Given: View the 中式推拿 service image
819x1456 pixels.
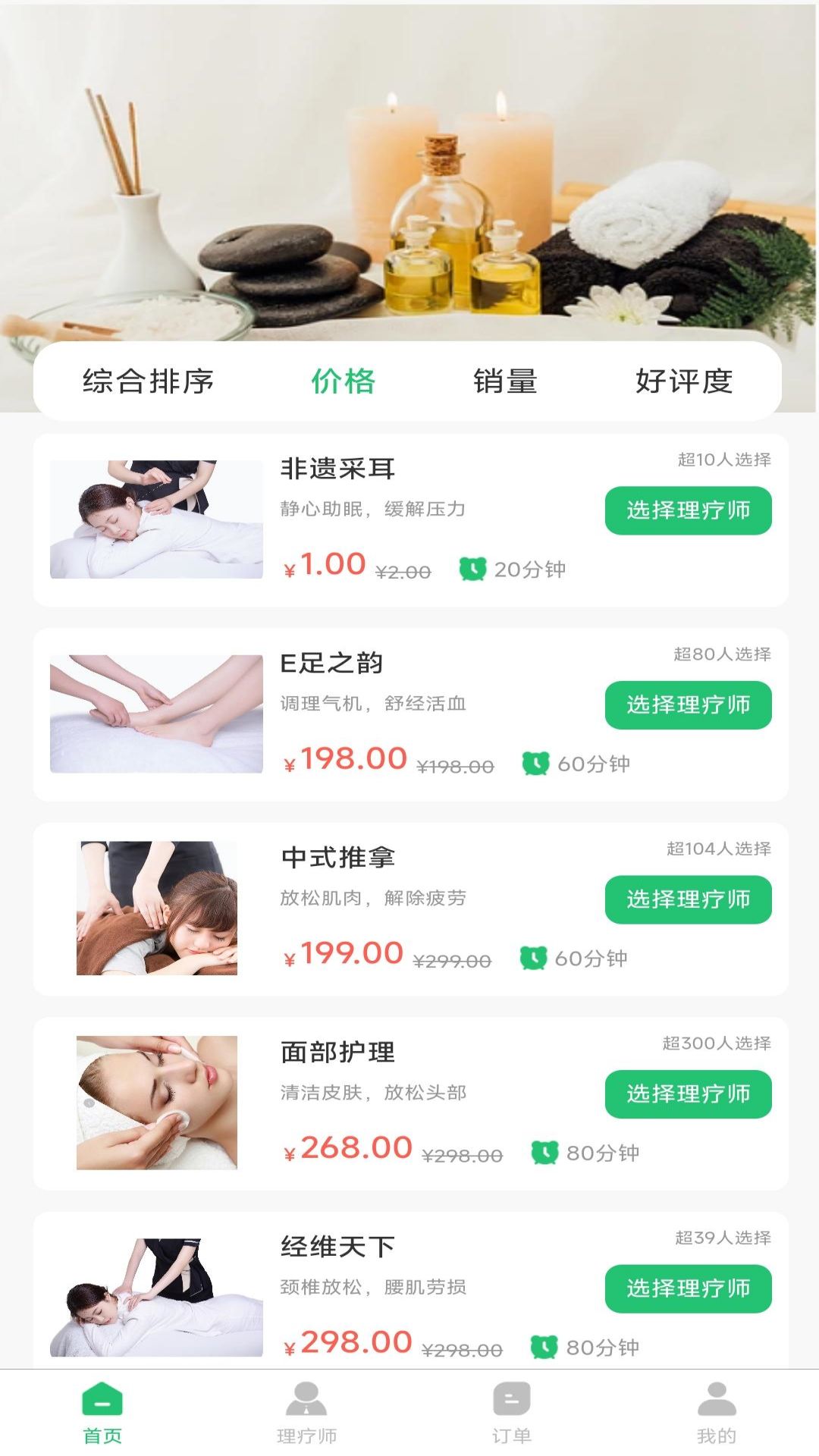Looking at the screenshot, I should click(x=156, y=908).
